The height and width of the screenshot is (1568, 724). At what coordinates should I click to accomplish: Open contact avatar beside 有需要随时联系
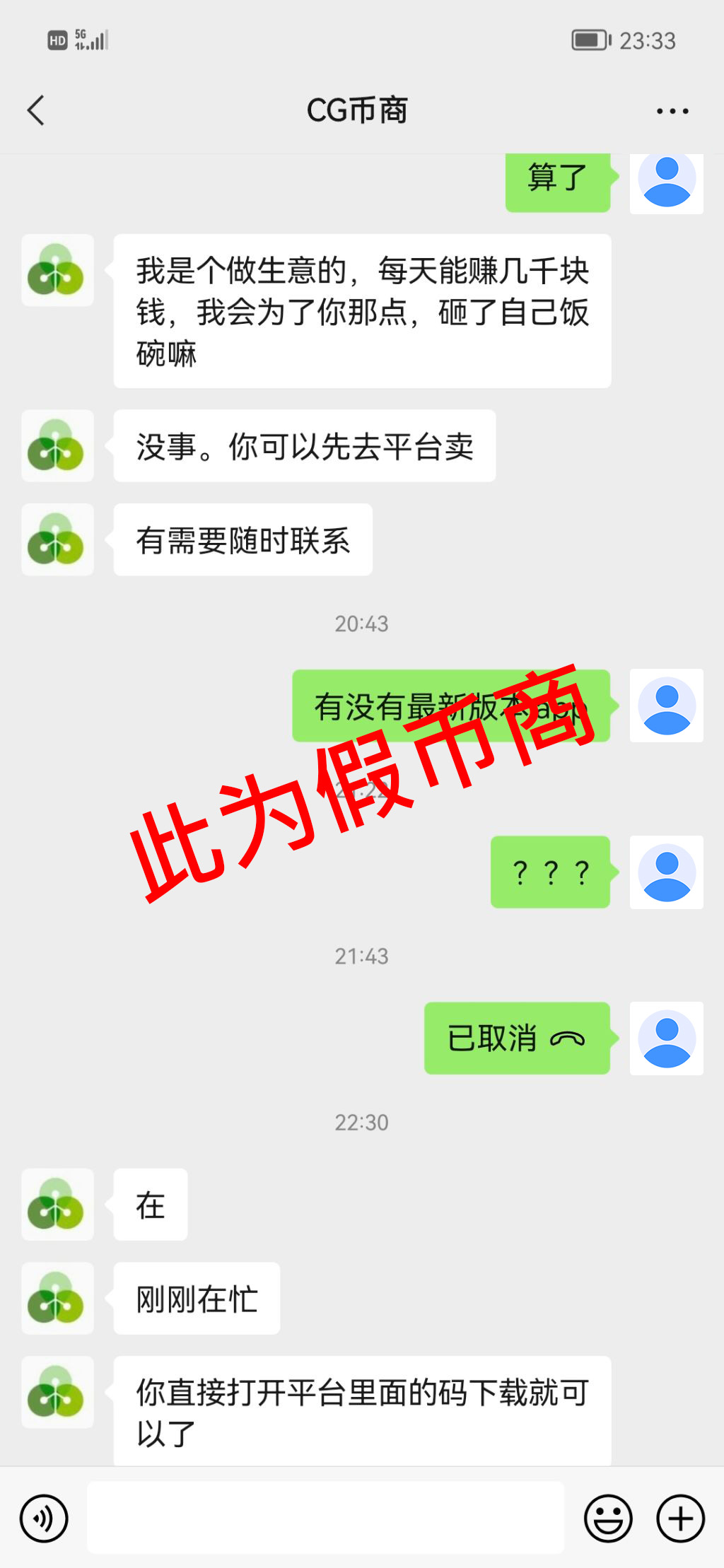click(57, 539)
